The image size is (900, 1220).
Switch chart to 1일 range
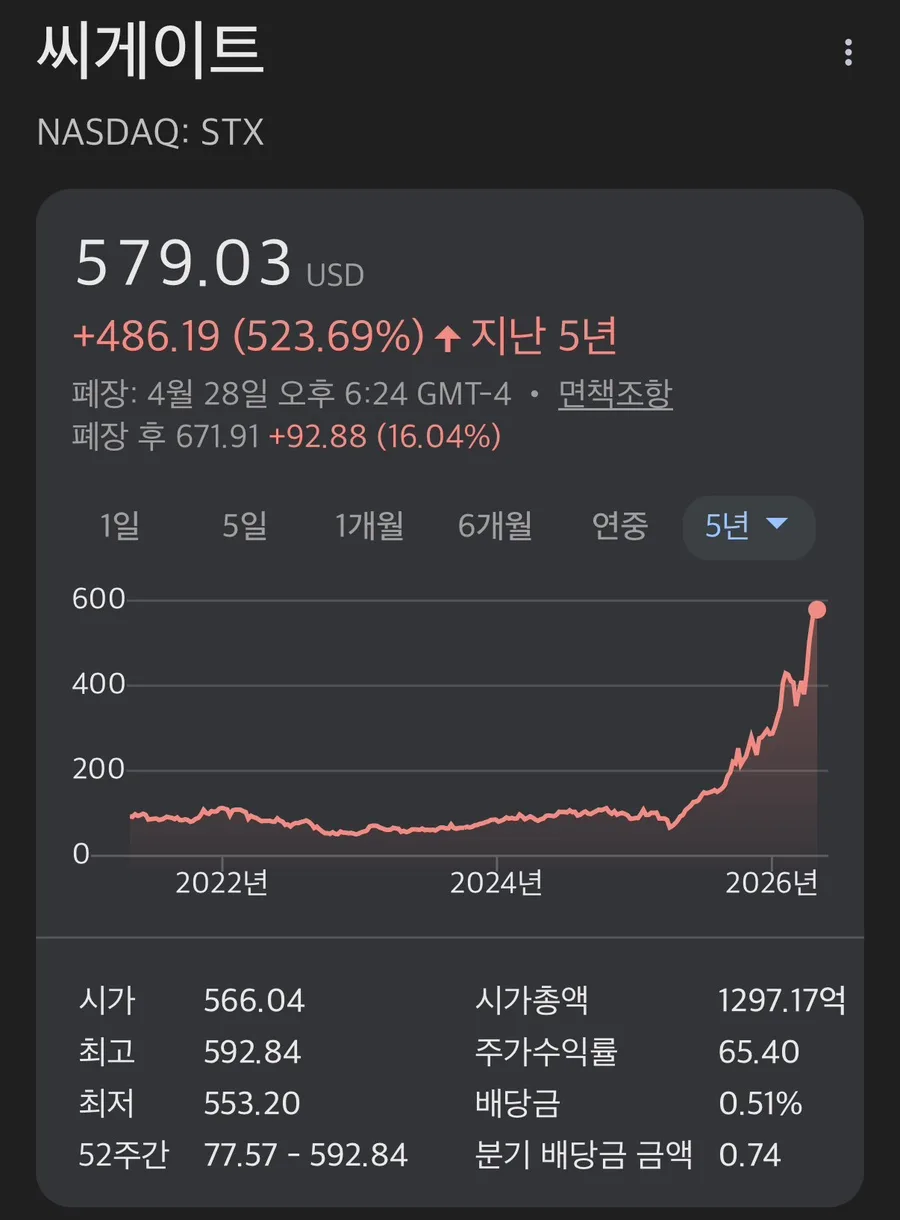(x=120, y=526)
